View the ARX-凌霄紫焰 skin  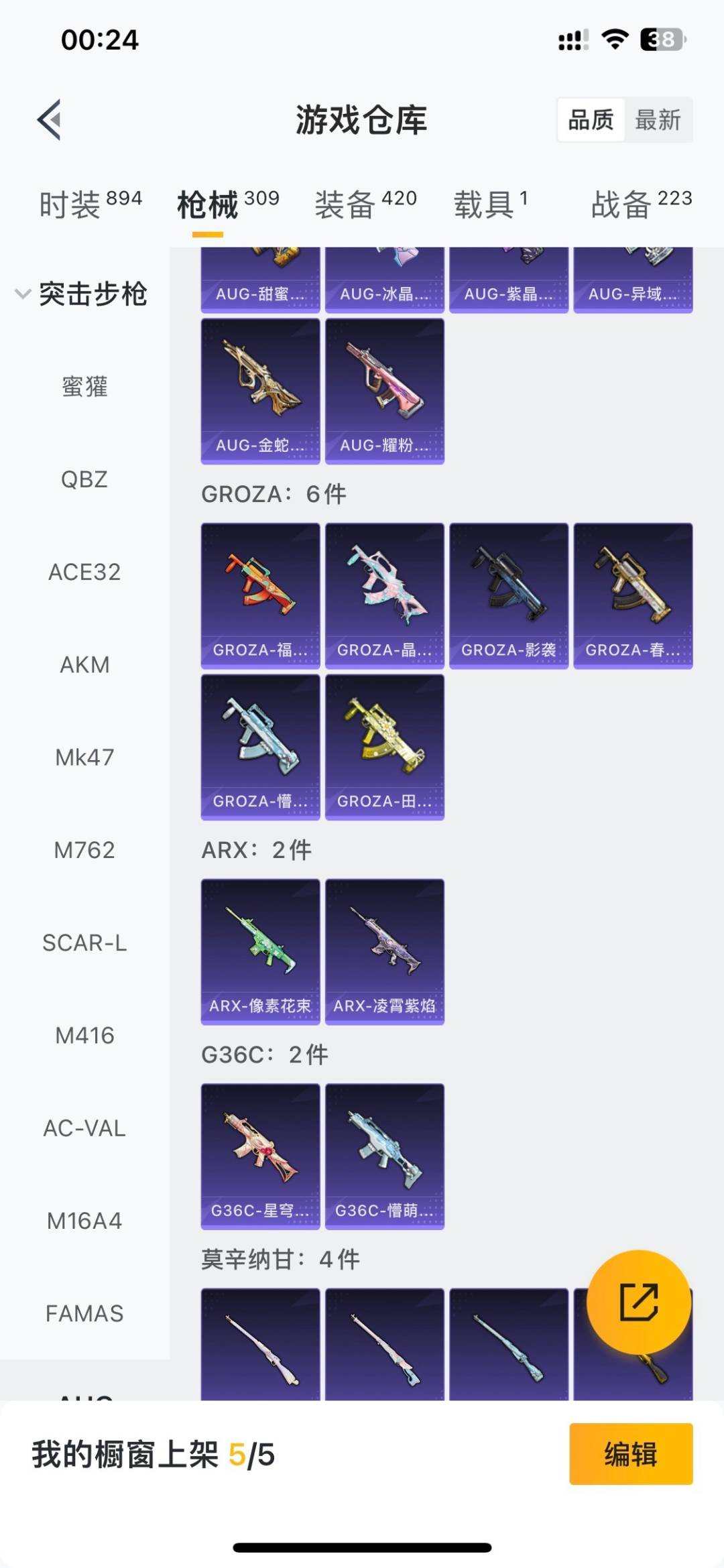click(384, 951)
